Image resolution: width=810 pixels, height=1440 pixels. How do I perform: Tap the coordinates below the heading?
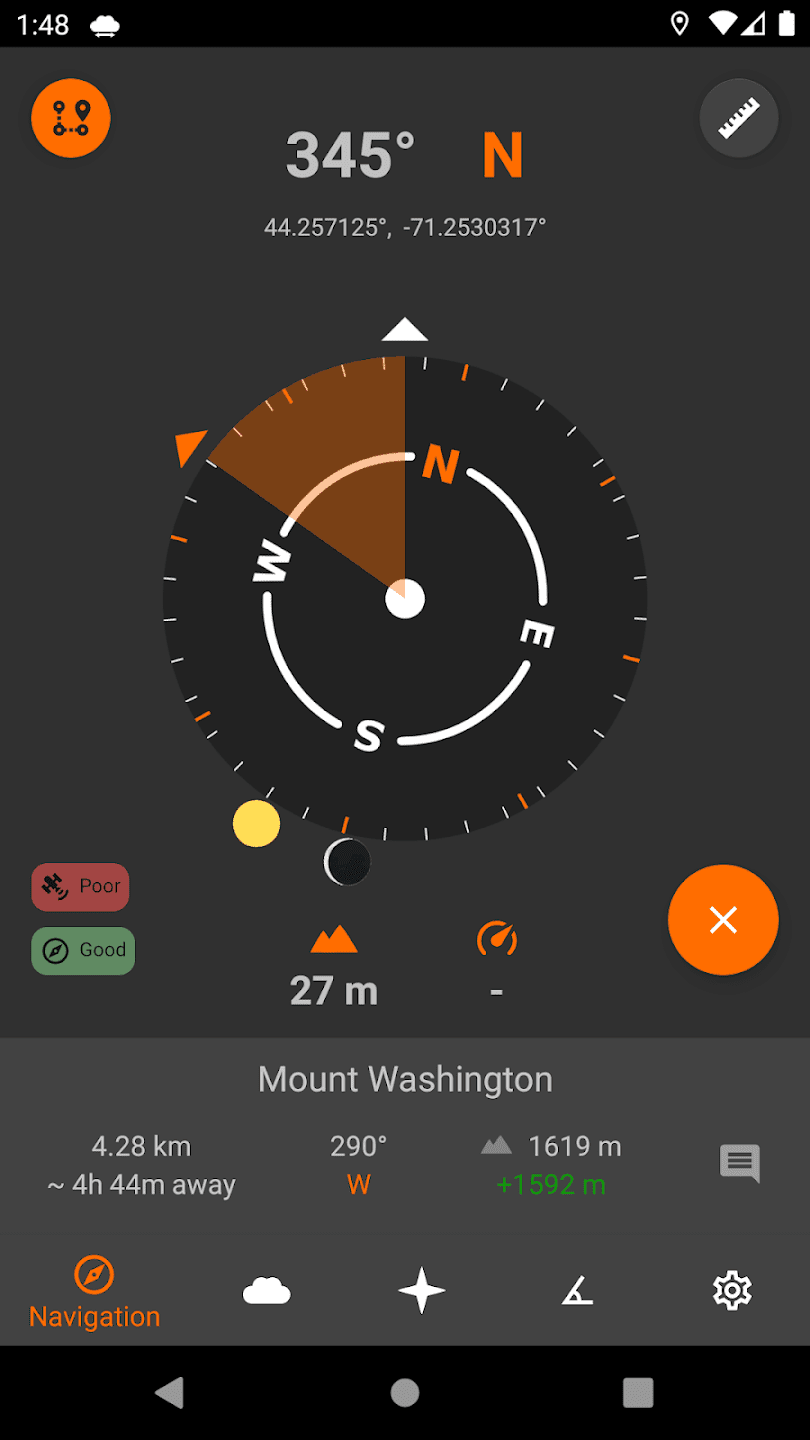405,226
